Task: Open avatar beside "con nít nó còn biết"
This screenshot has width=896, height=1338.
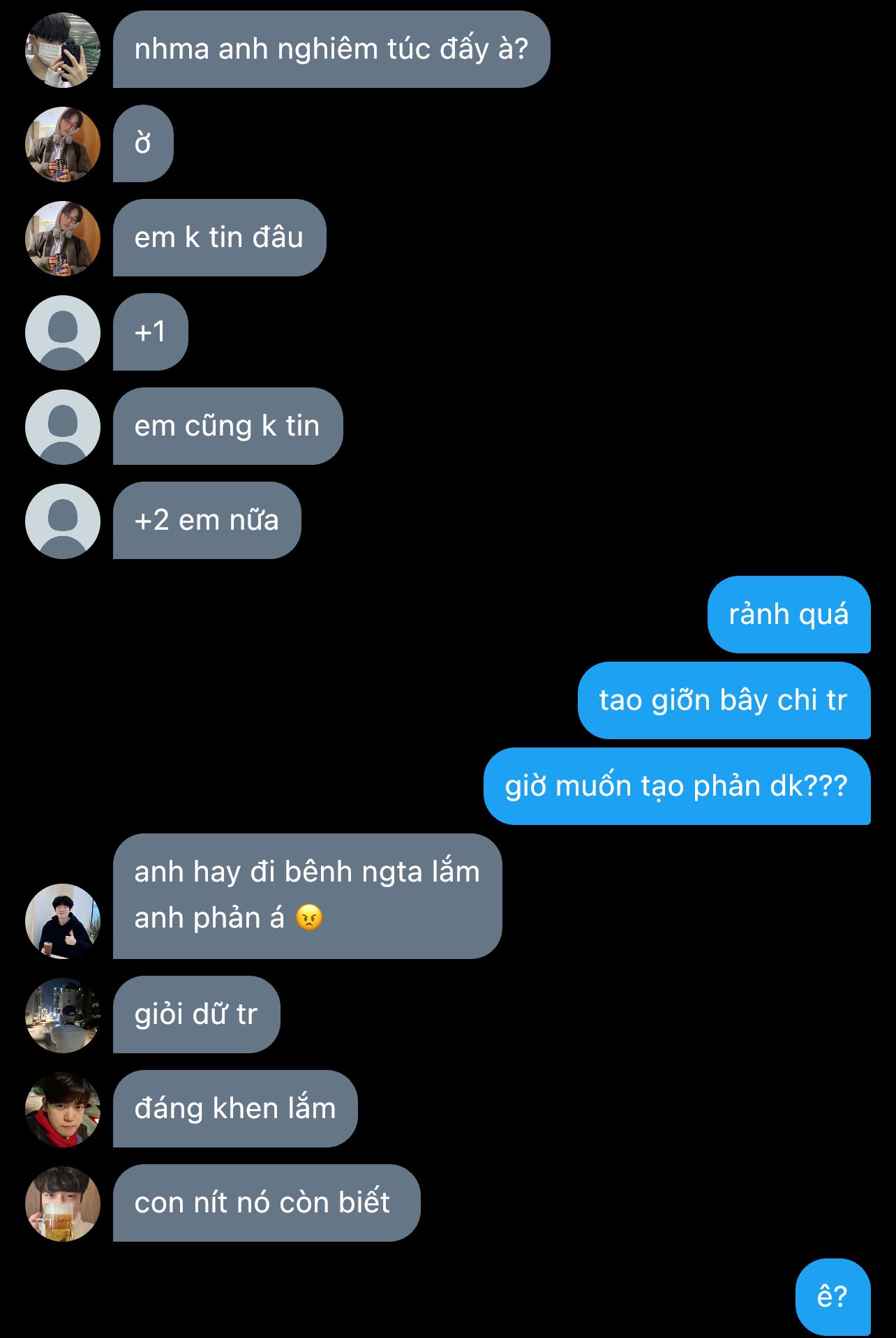Action: pos(63,1204)
